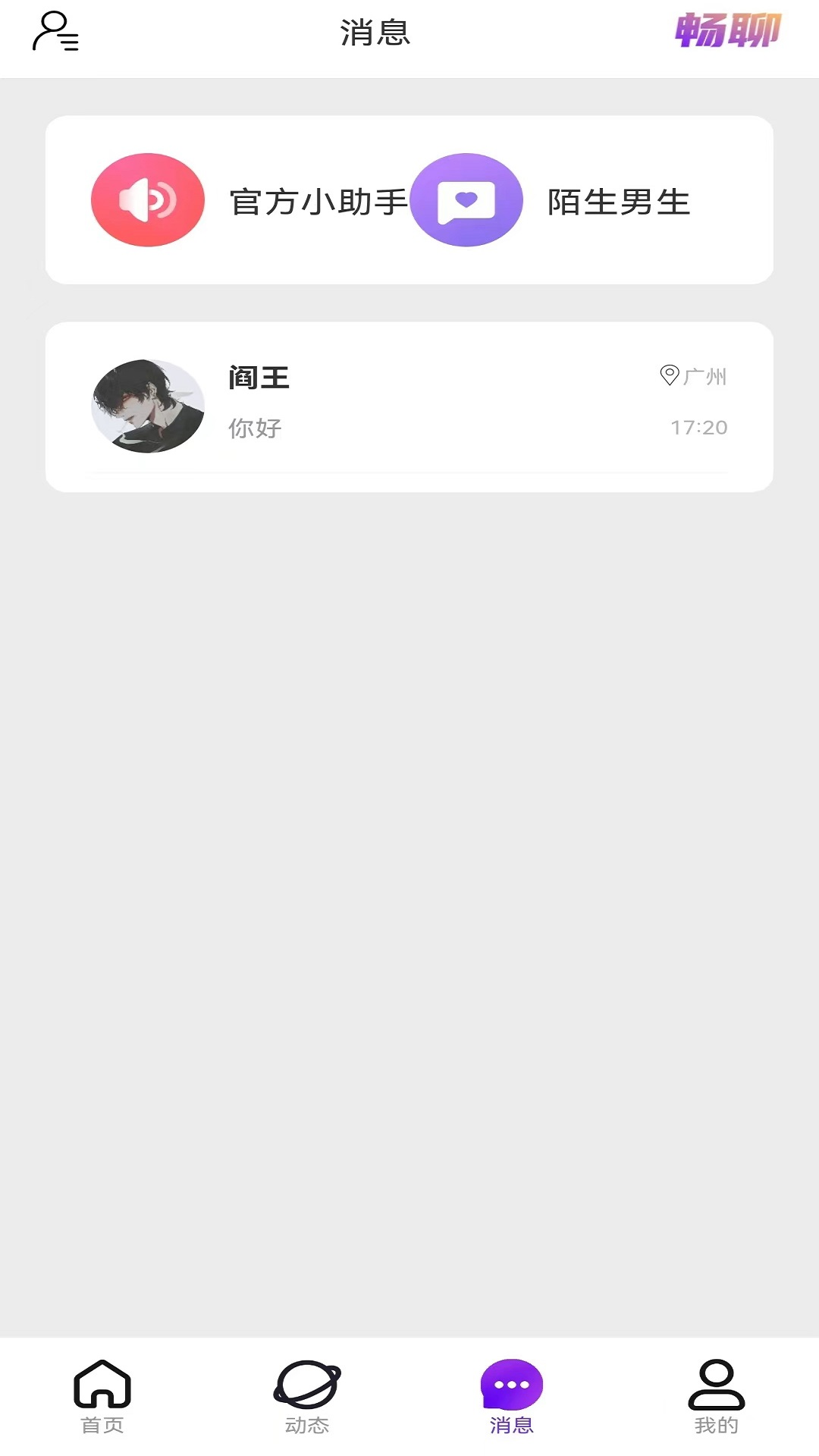
Task: Open the 我的 profile tab
Action: [717, 1396]
